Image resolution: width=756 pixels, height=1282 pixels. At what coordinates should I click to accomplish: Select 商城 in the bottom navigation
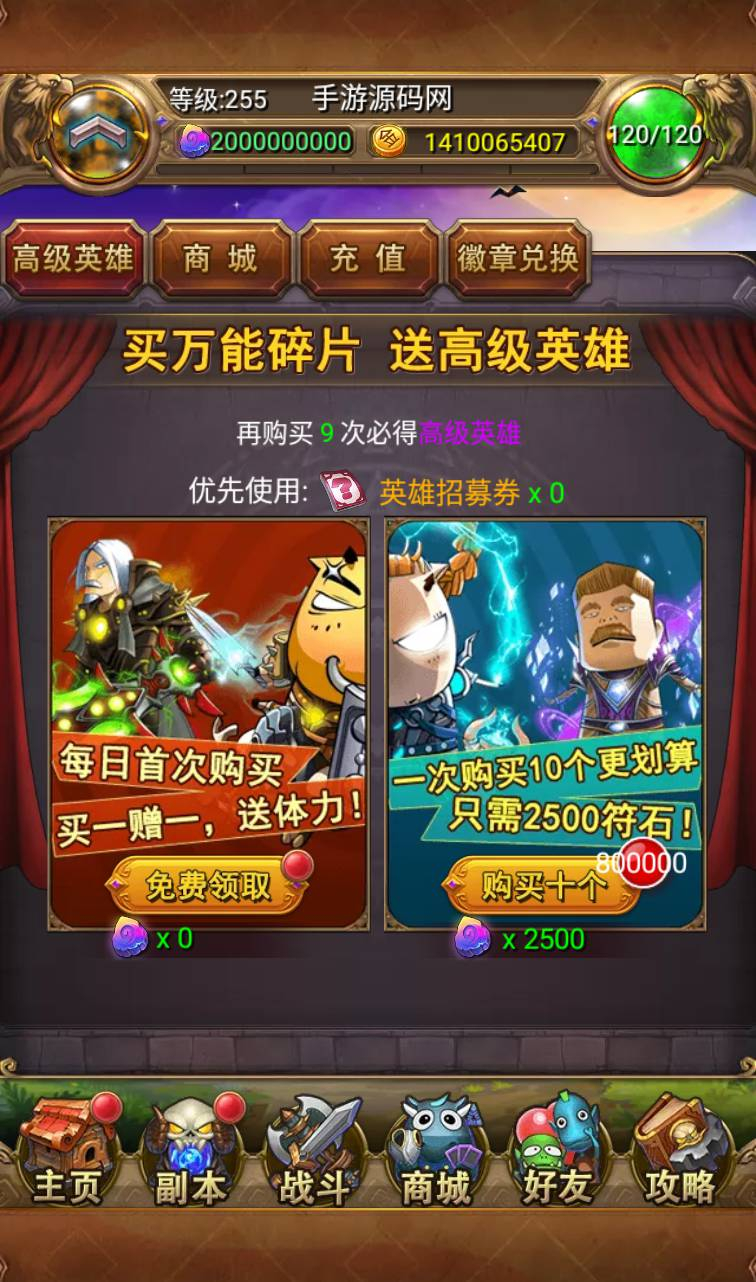click(x=437, y=1152)
